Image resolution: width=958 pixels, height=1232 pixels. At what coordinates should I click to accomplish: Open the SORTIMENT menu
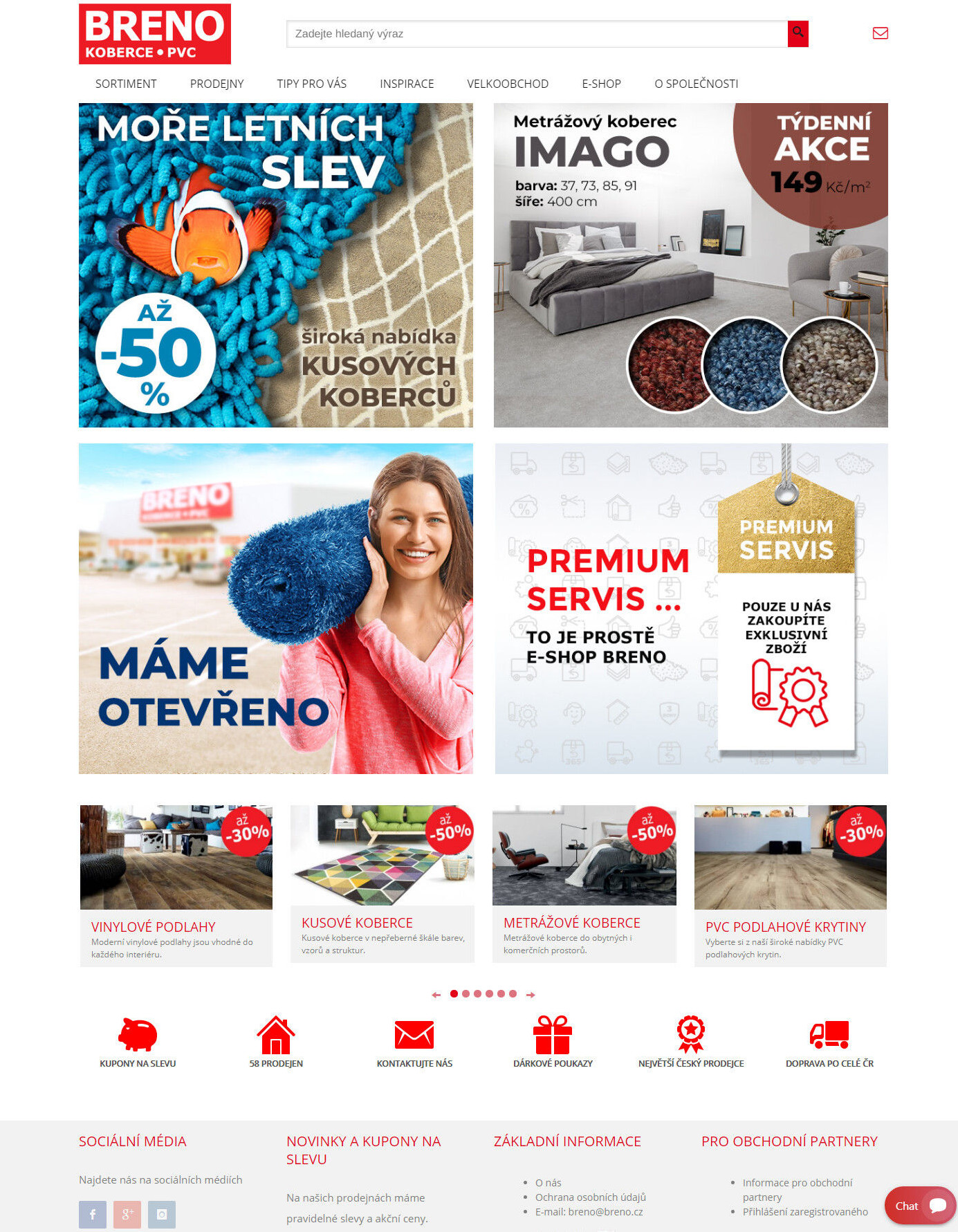(126, 84)
